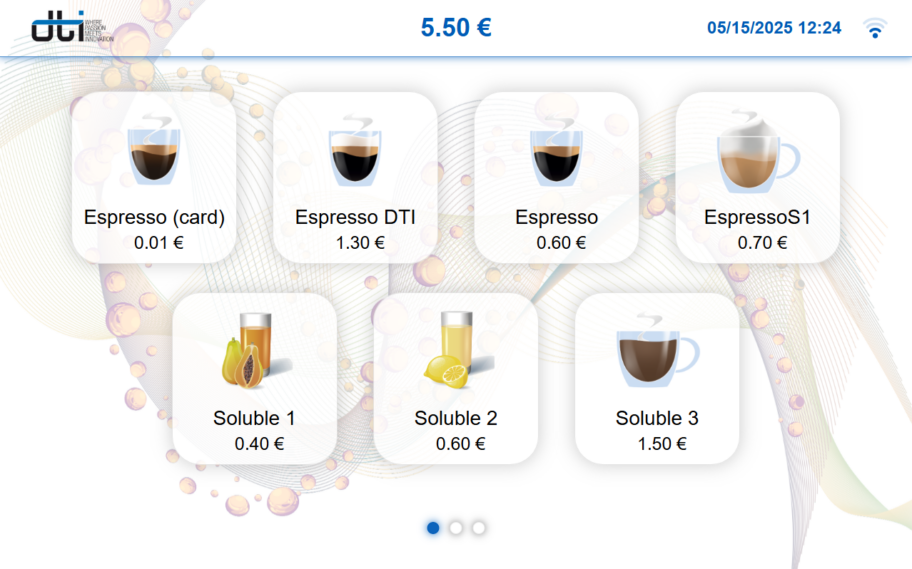Screen dimensions: 912x569
Task: Order the 0.60 € Espresso
Action: 556,177
